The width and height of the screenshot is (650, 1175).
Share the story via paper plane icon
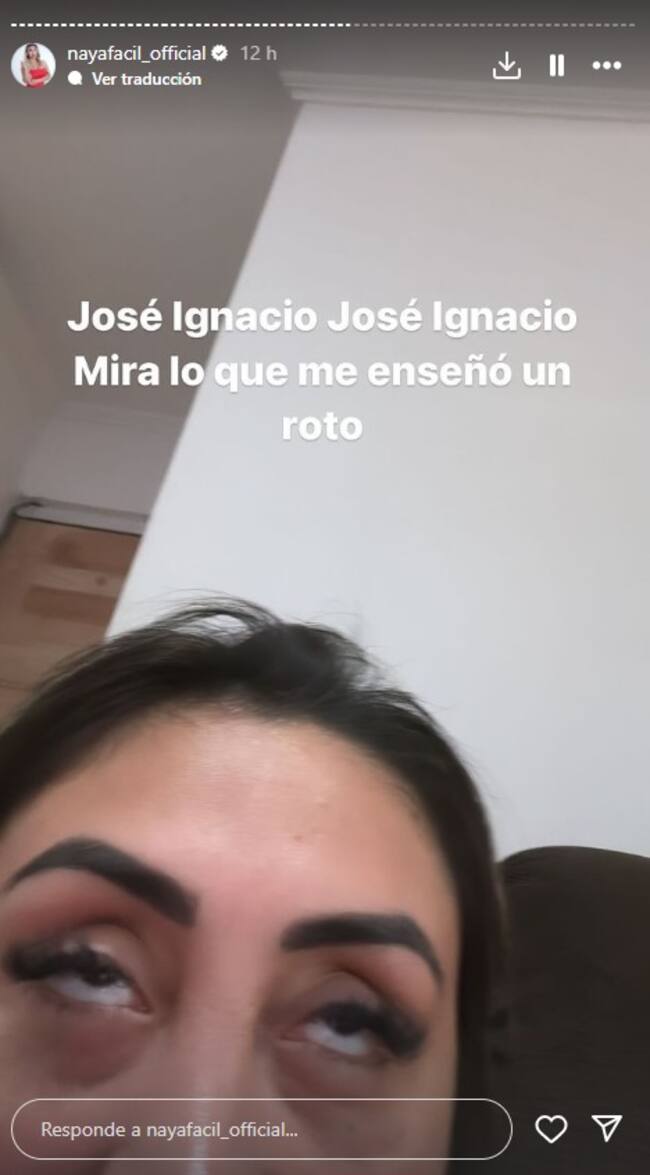[x=607, y=1128]
